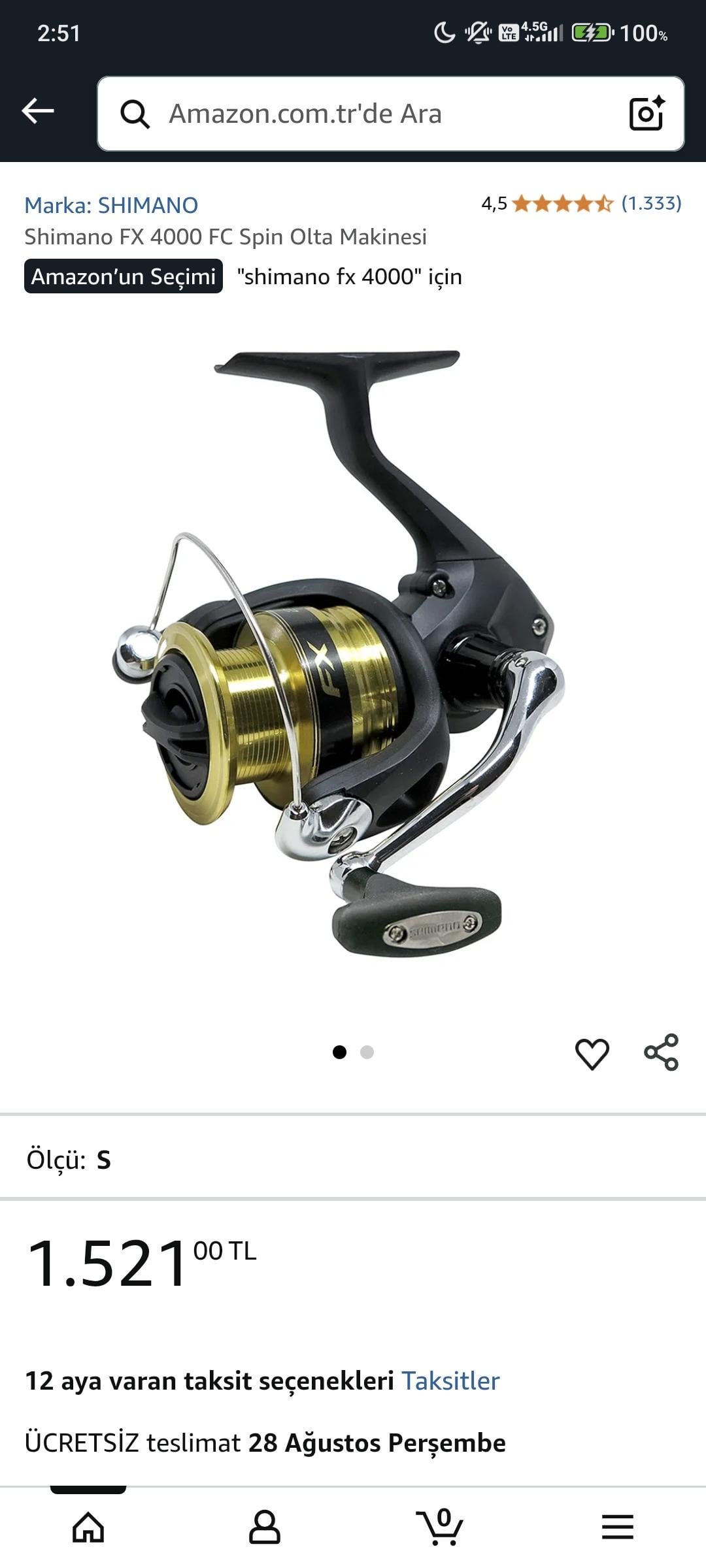Add product to wish list heart
Image resolution: width=706 pixels, height=1568 pixels.
click(x=592, y=1053)
